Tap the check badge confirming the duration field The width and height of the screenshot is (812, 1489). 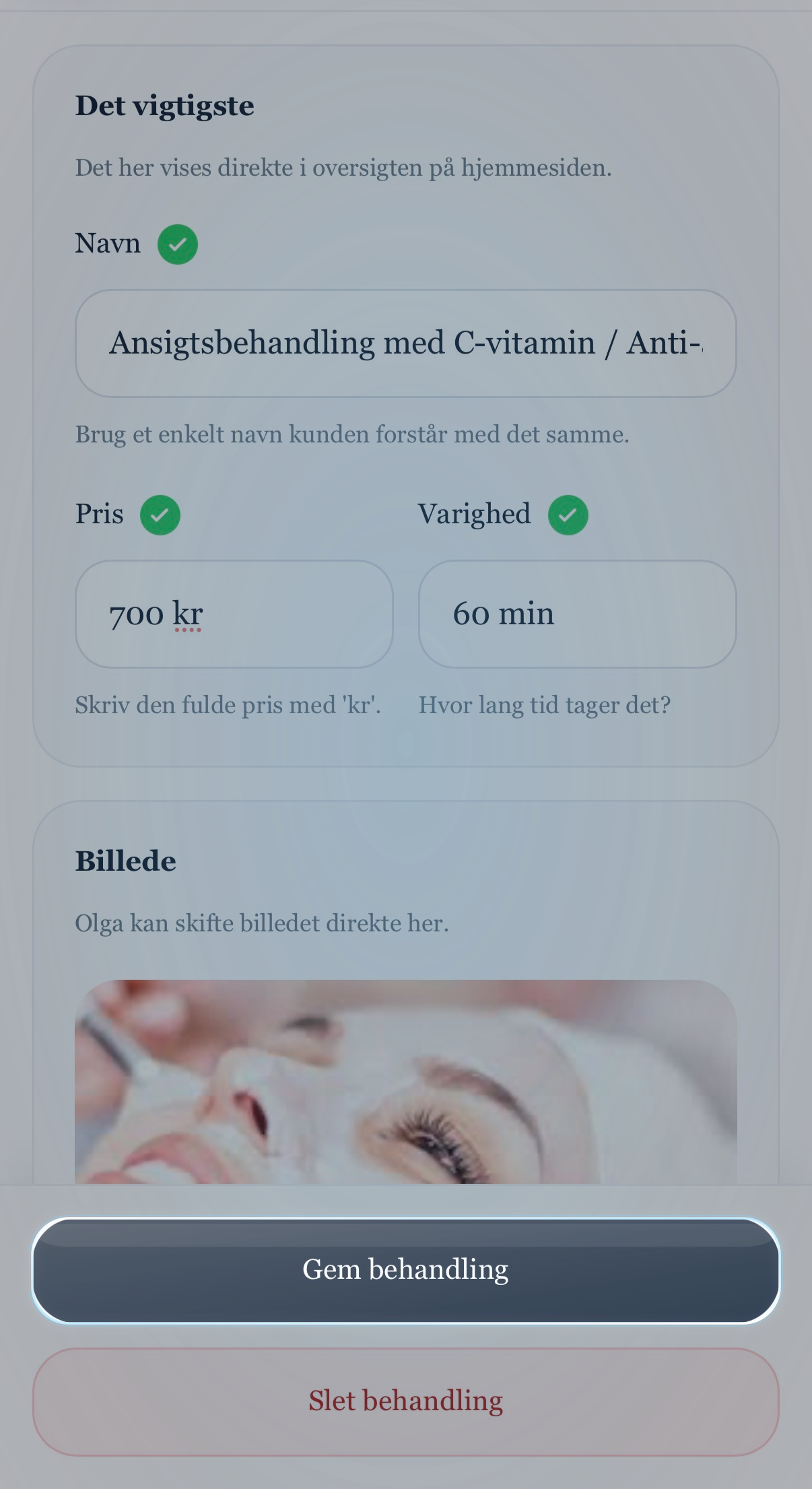tap(569, 515)
